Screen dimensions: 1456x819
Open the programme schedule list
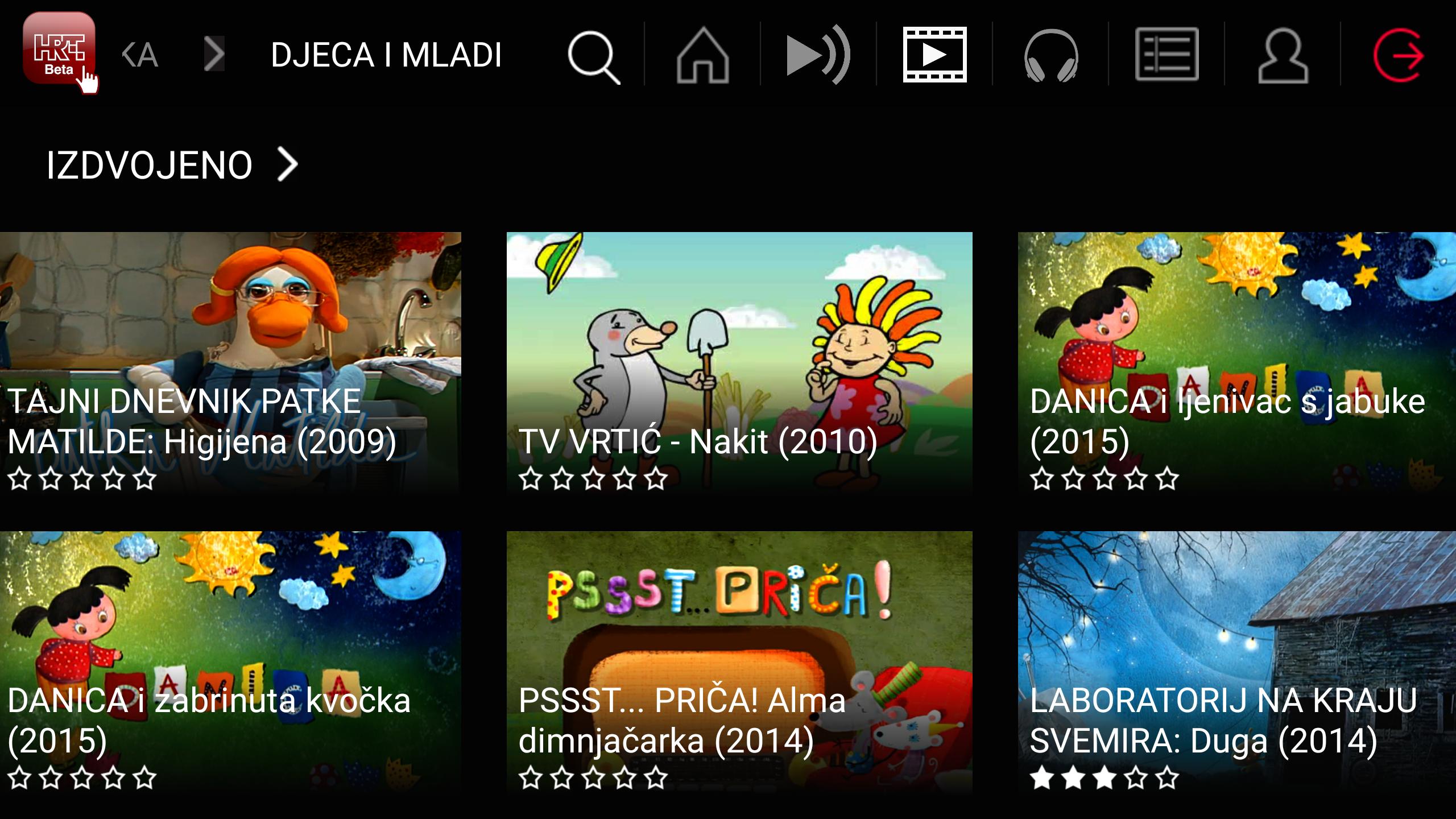click(x=1167, y=55)
